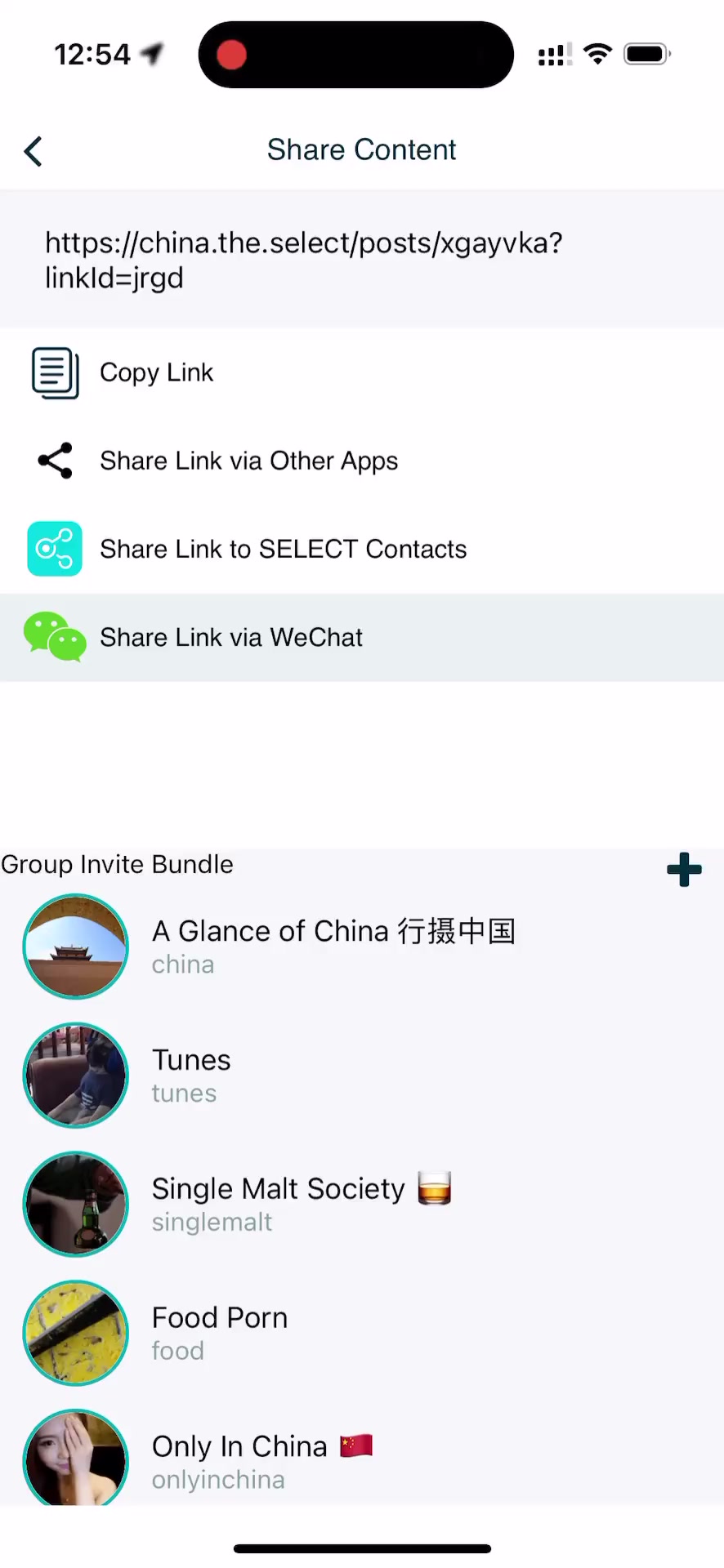Share link to SELECT contacts
The height and width of the screenshot is (1568, 724).
(282, 550)
